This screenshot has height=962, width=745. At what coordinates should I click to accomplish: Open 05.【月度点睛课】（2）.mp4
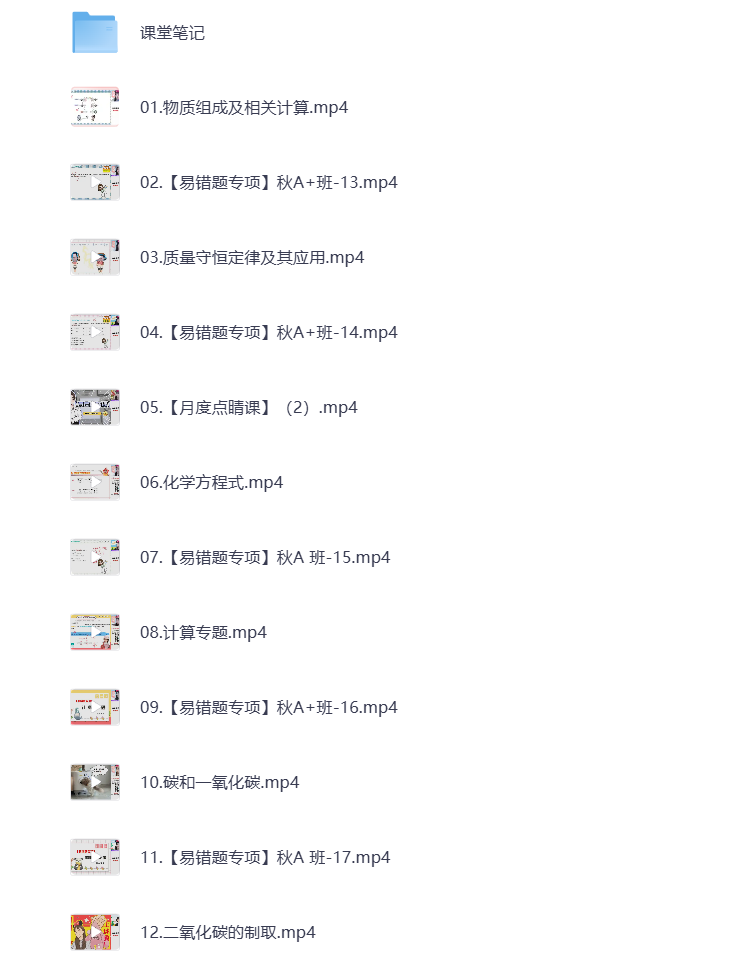point(248,408)
